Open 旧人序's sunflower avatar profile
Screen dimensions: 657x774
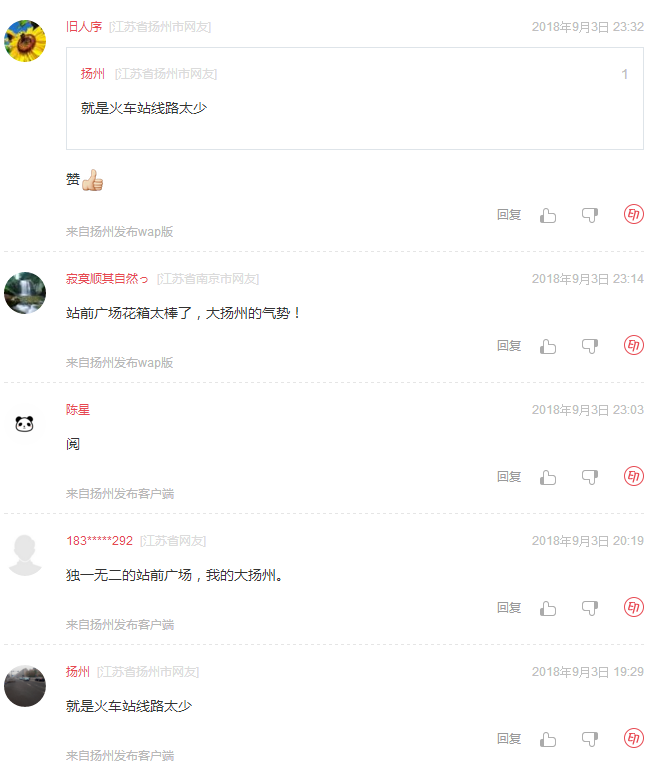(25, 42)
